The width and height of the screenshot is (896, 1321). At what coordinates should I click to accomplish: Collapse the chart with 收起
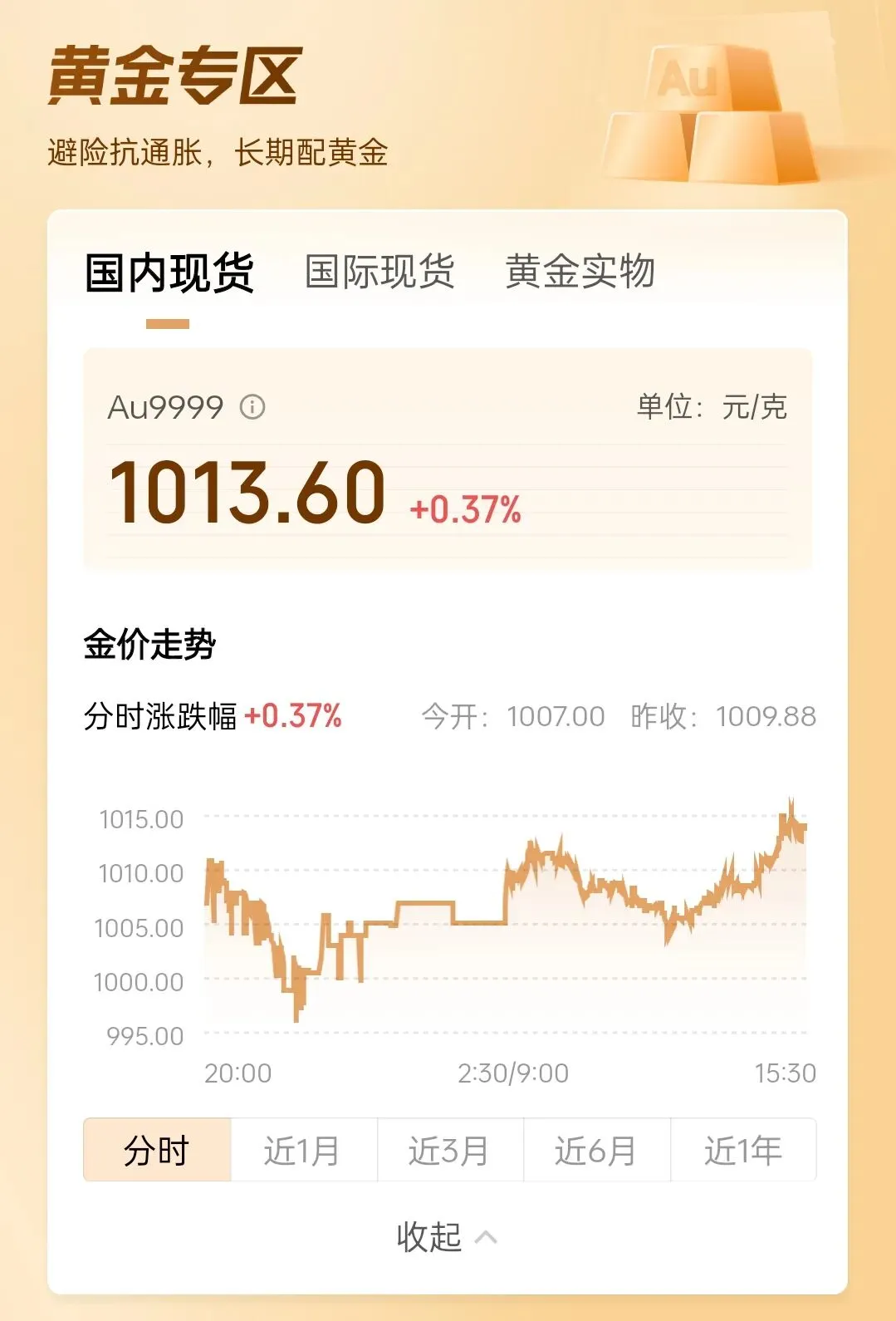[447, 1237]
